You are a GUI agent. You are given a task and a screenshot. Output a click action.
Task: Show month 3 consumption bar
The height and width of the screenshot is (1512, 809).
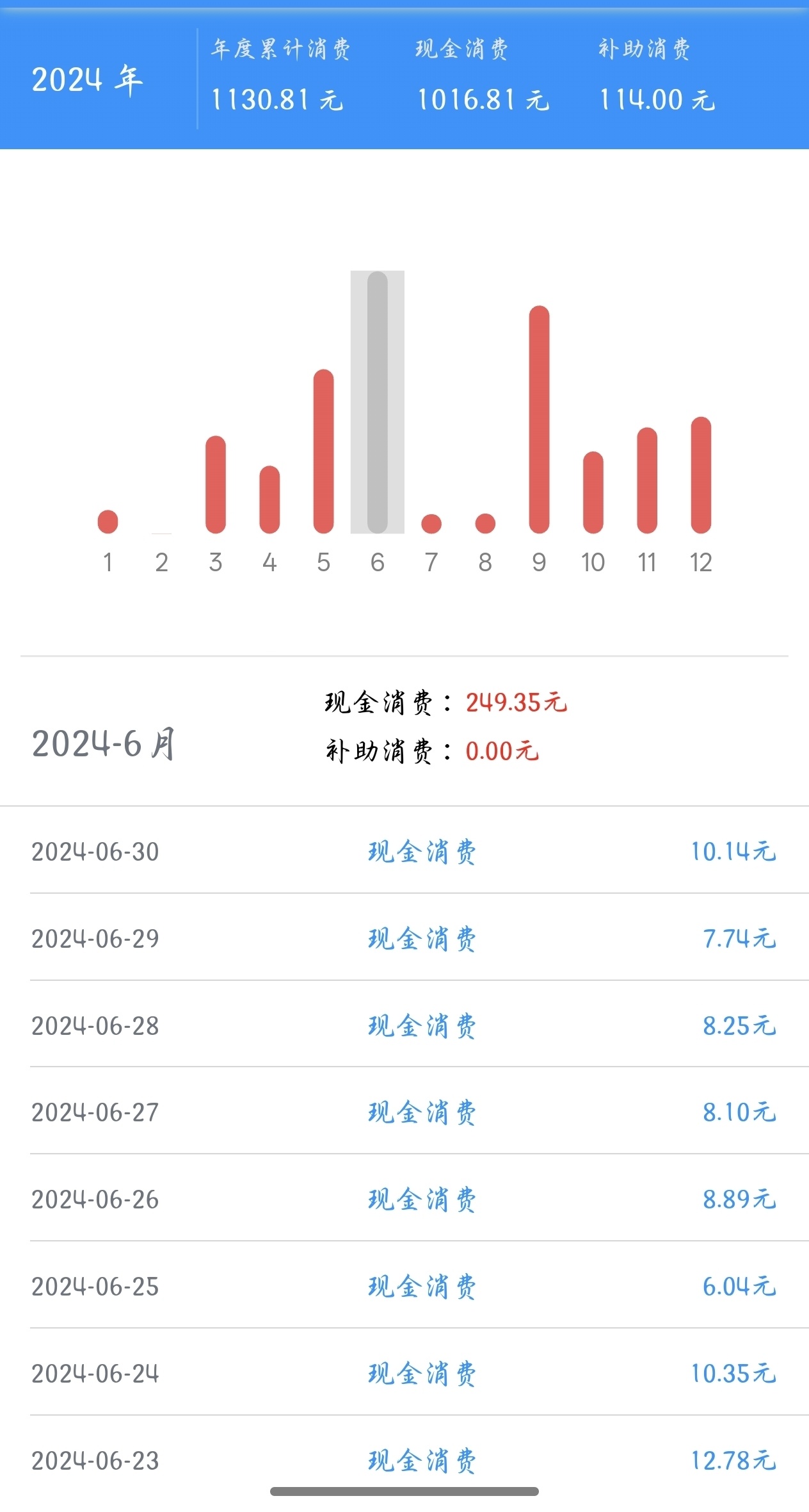pos(216,484)
